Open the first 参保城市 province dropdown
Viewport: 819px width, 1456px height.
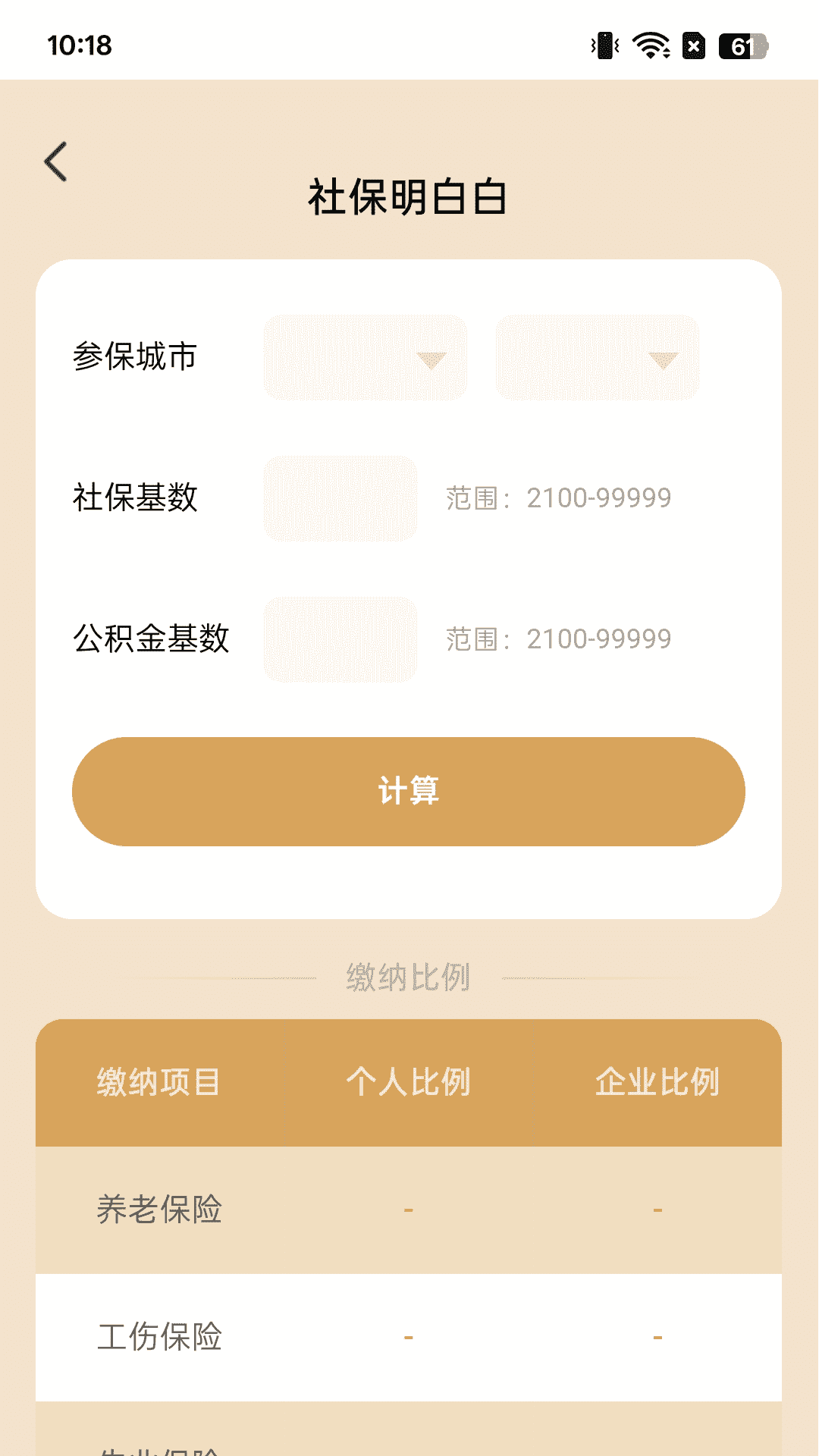tap(364, 358)
